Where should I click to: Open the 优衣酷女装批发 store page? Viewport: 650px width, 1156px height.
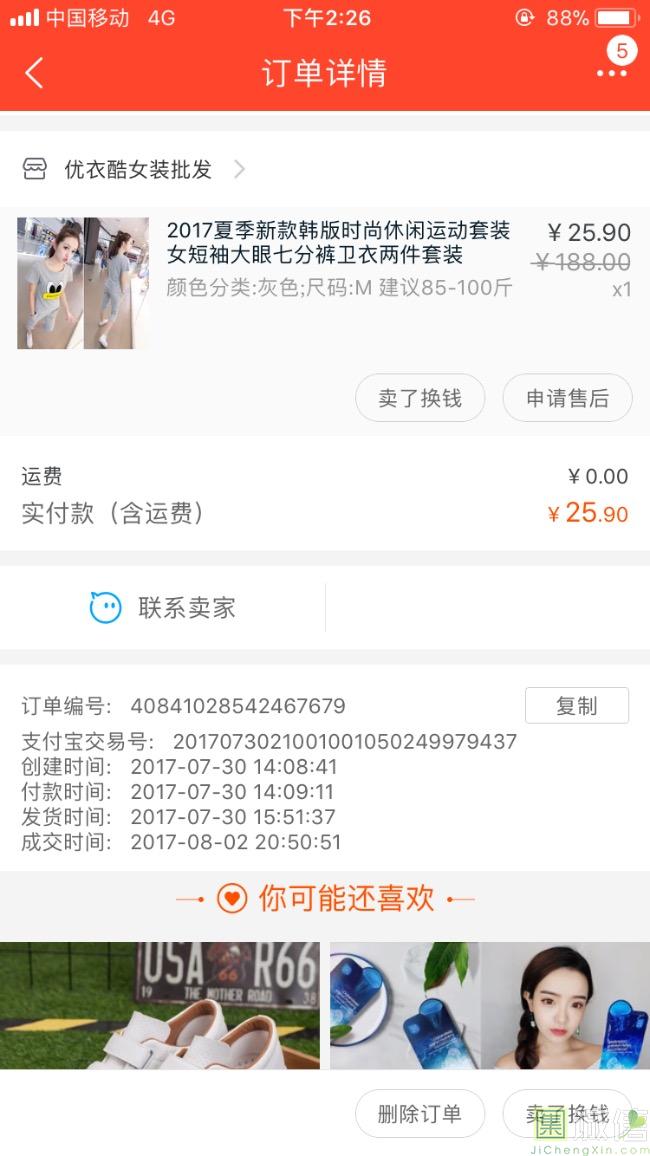138,170
